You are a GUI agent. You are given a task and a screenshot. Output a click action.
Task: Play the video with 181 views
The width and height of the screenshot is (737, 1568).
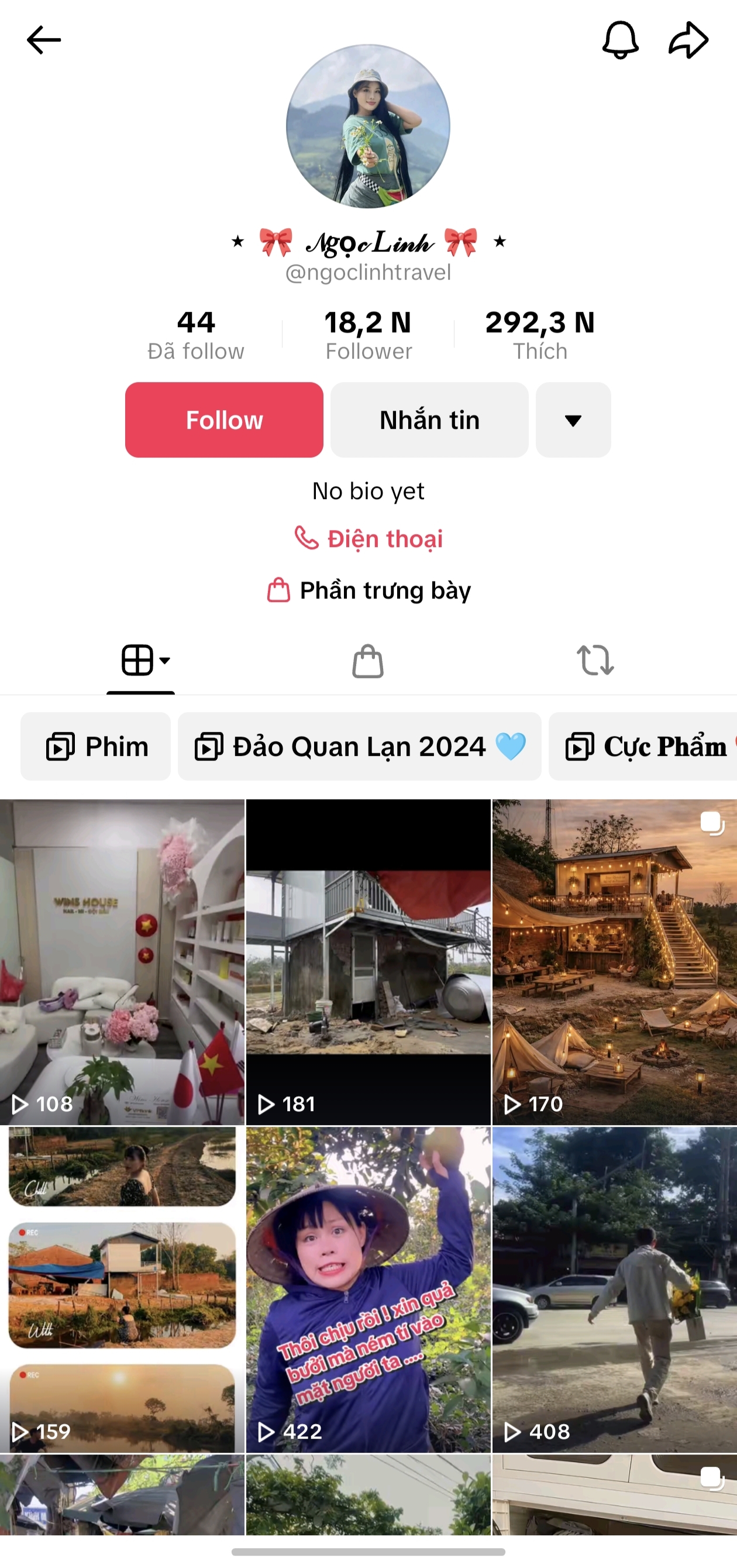pyautogui.click(x=368, y=962)
